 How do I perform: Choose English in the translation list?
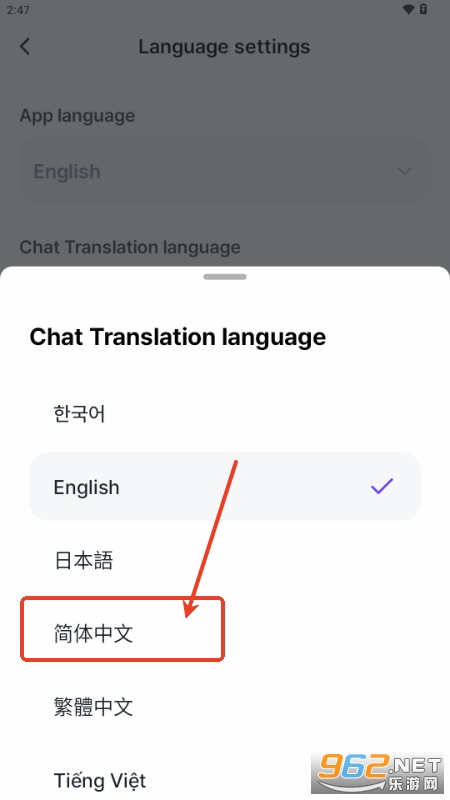coord(224,487)
